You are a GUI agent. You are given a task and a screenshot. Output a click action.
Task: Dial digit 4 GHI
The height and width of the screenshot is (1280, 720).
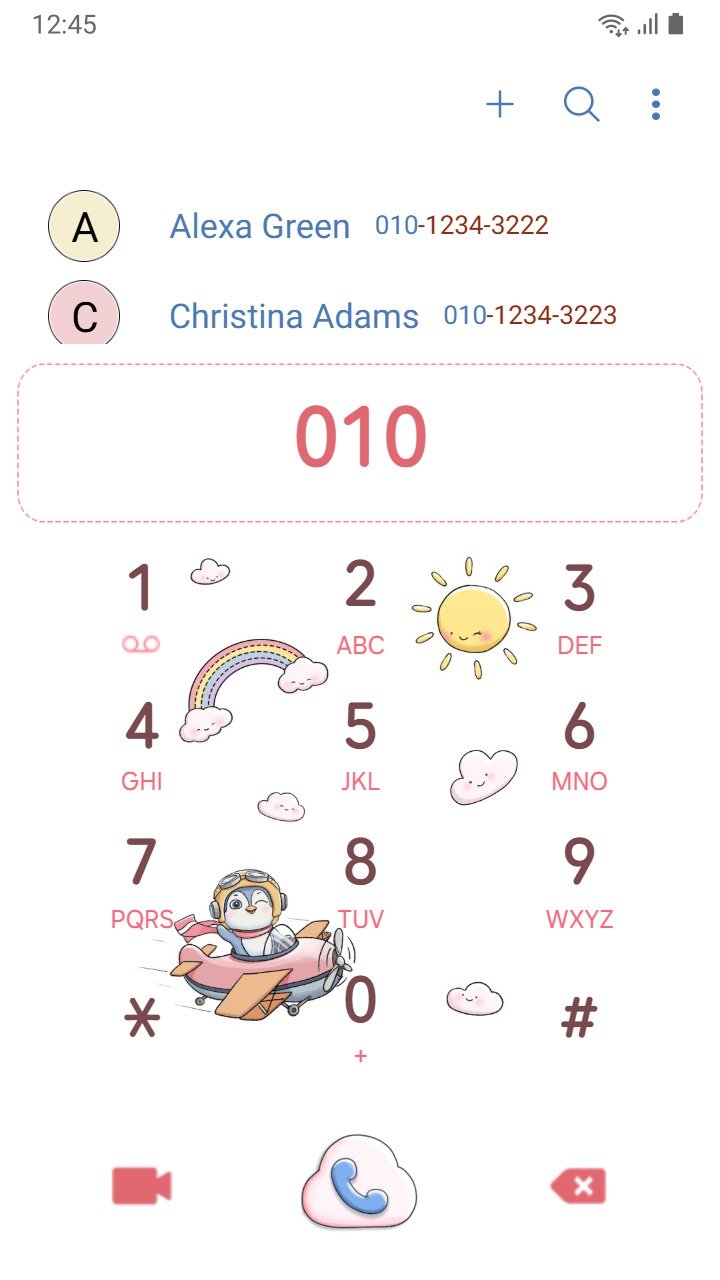(141, 745)
